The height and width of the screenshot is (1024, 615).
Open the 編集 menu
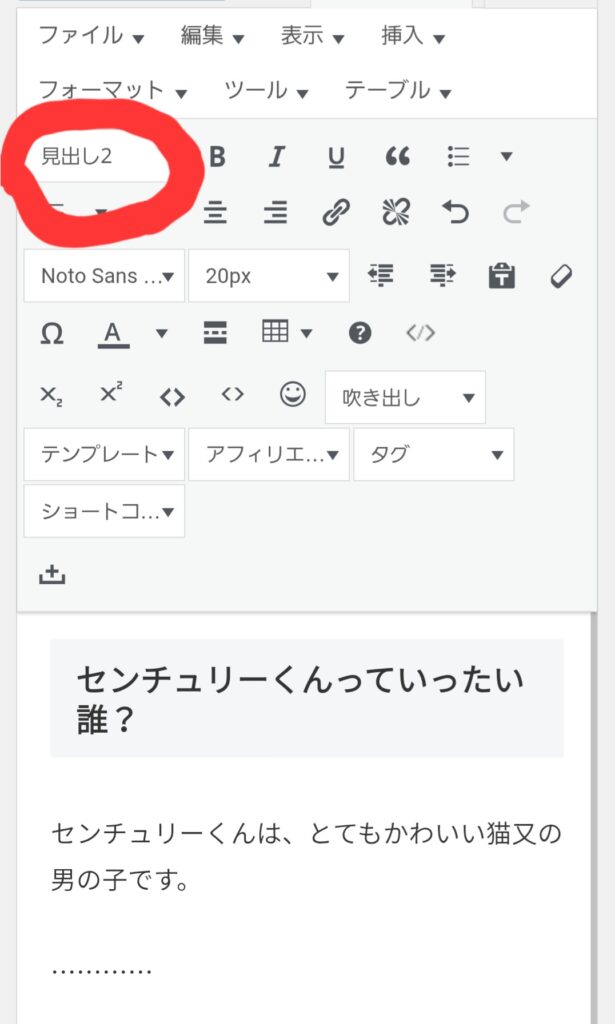[x=211, y=36]
